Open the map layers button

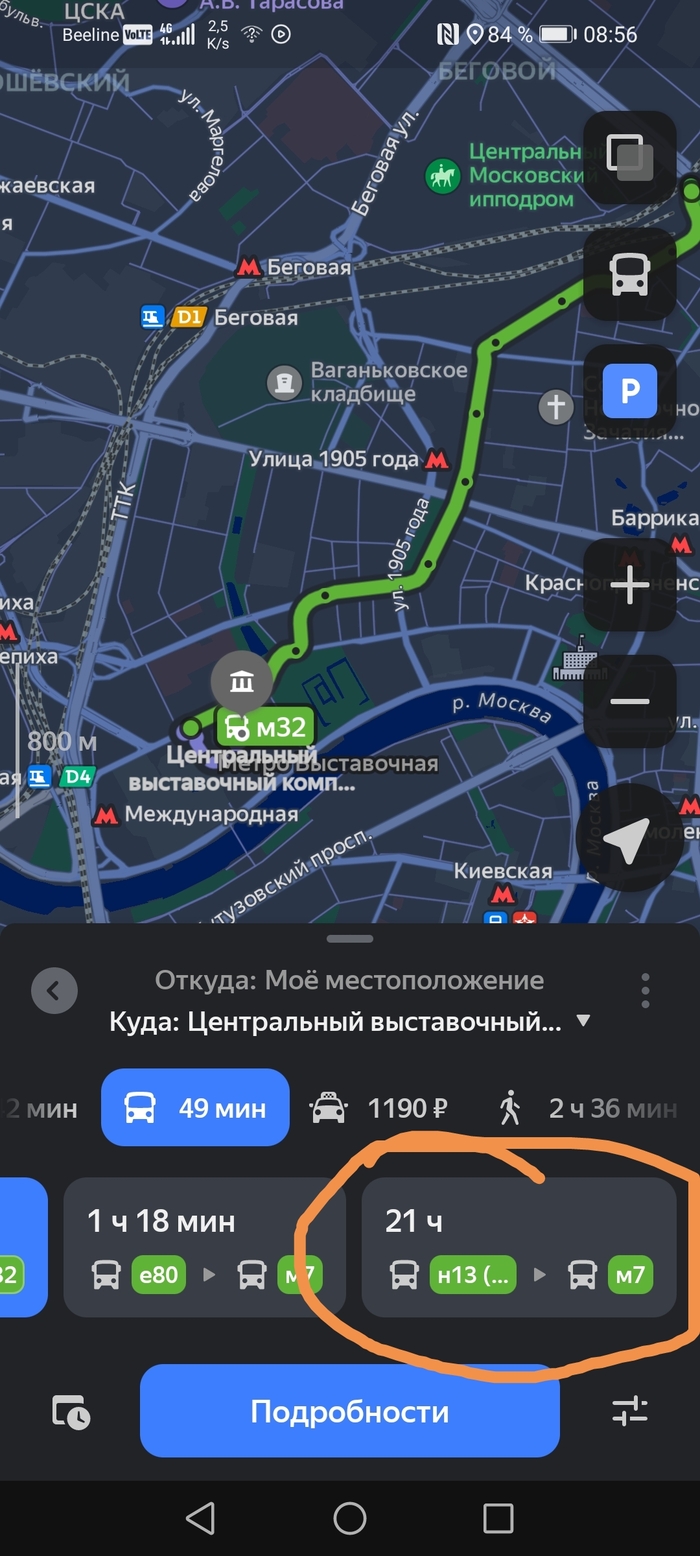click(629, 158)
